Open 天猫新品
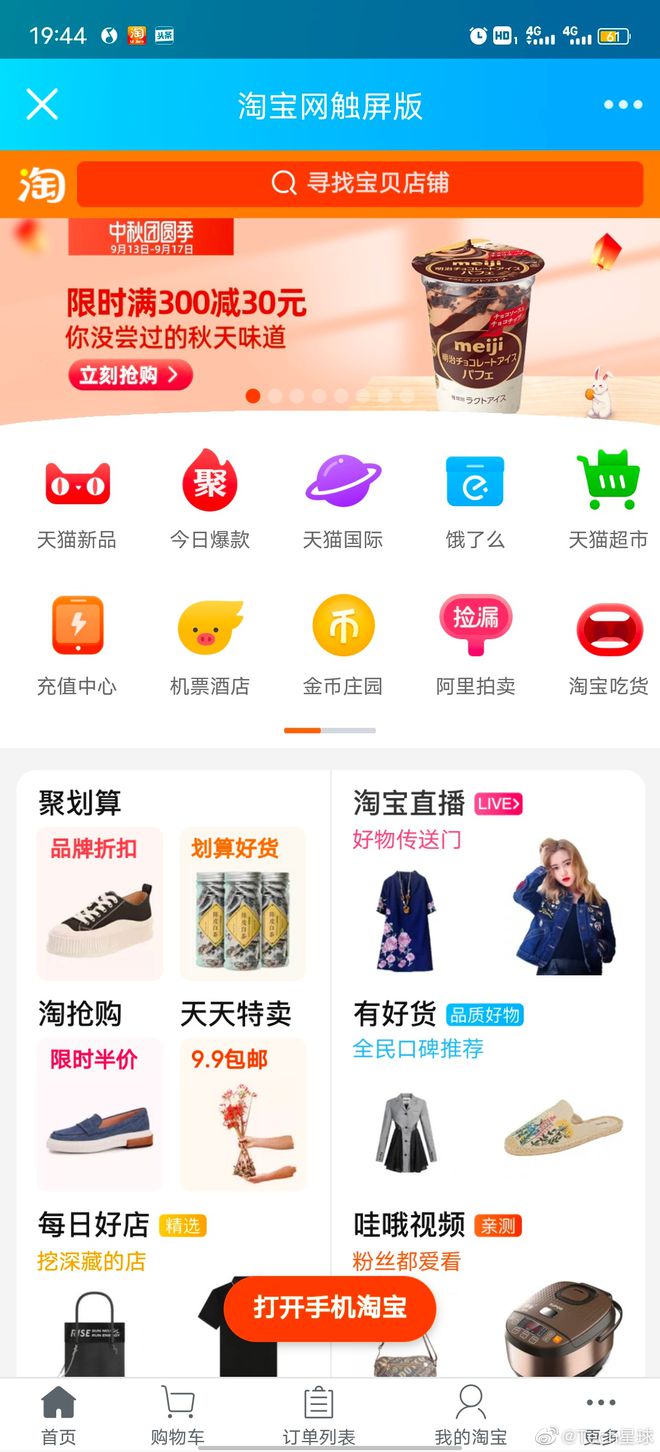660x1452 pixels. click(x=77, y=500)
